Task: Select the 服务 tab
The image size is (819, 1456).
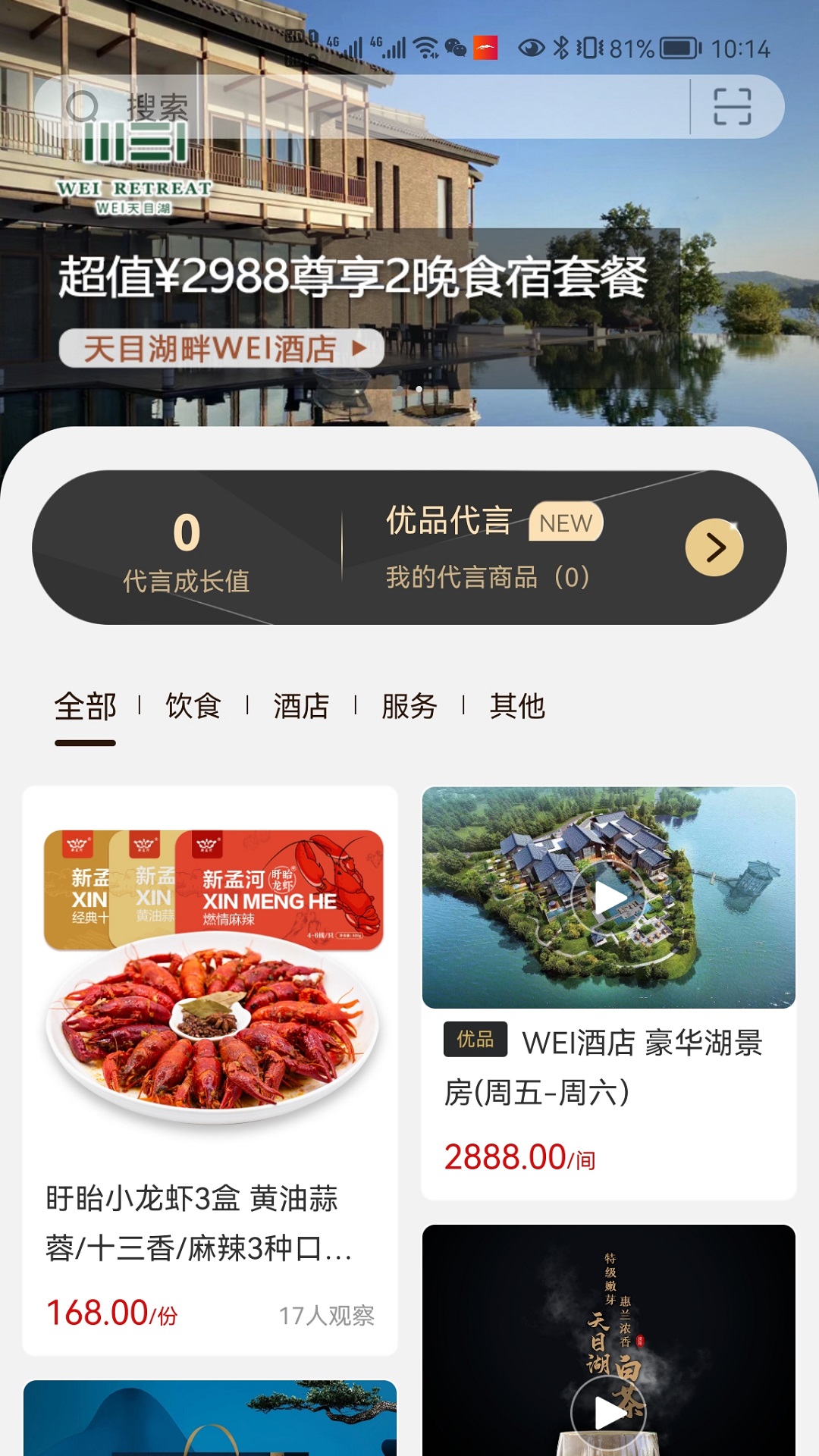Action: point(408,707)
